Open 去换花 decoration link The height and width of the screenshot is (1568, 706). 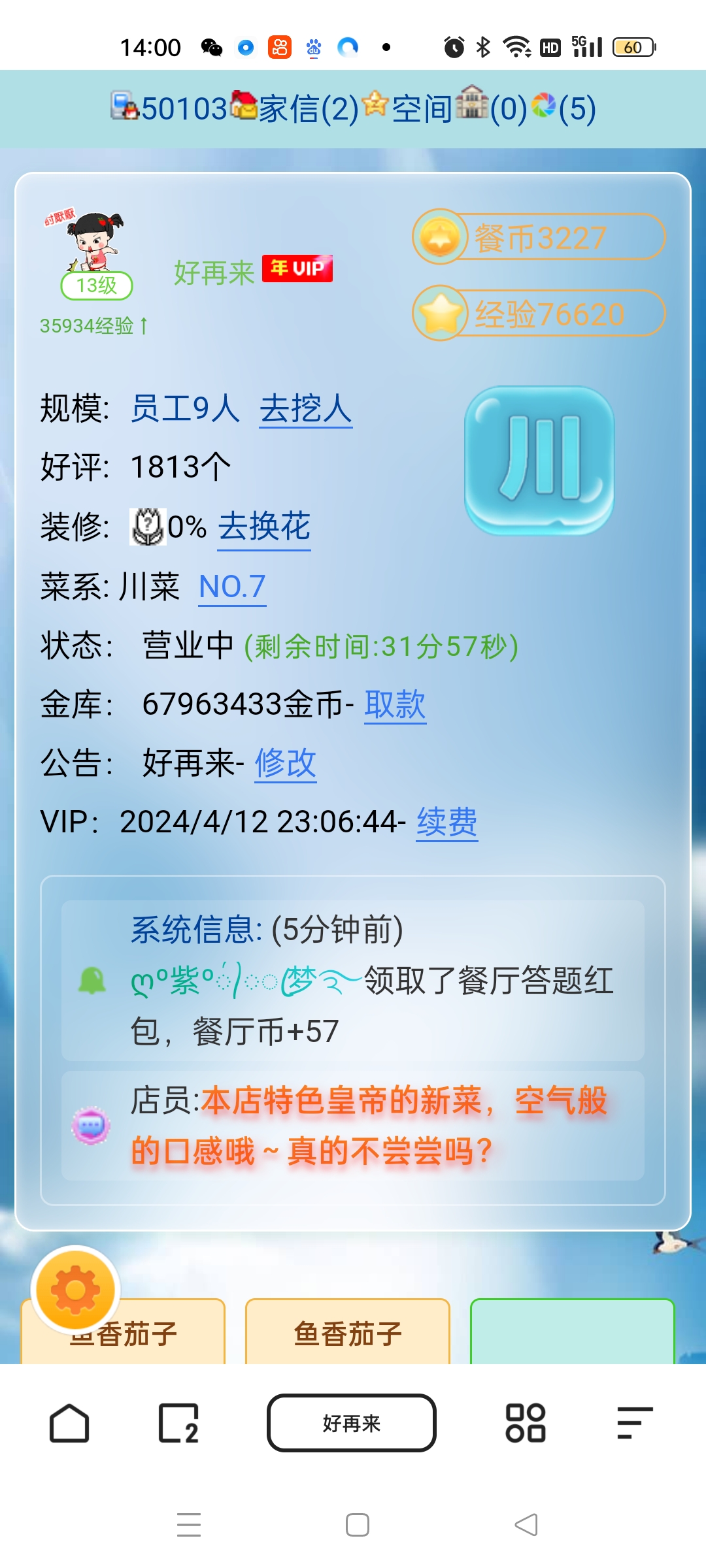264,527
